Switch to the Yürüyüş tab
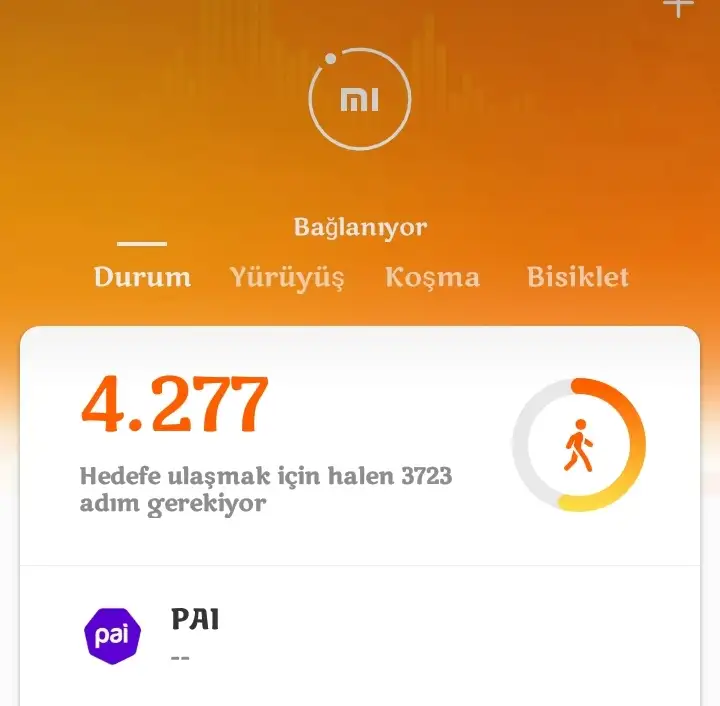Image resolution: width=720 pixels, height=706 pixels. pos(287,277)
